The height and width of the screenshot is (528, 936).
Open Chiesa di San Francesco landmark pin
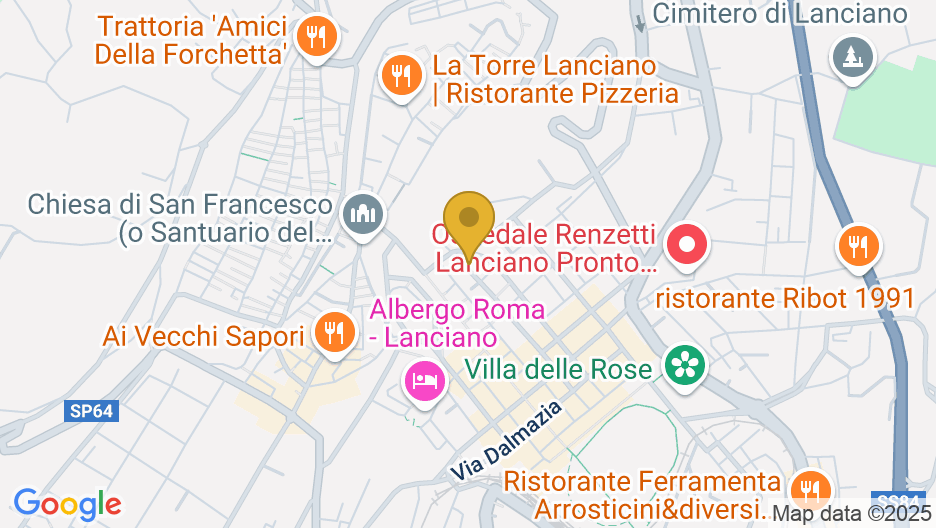click(x=363, y=214)
